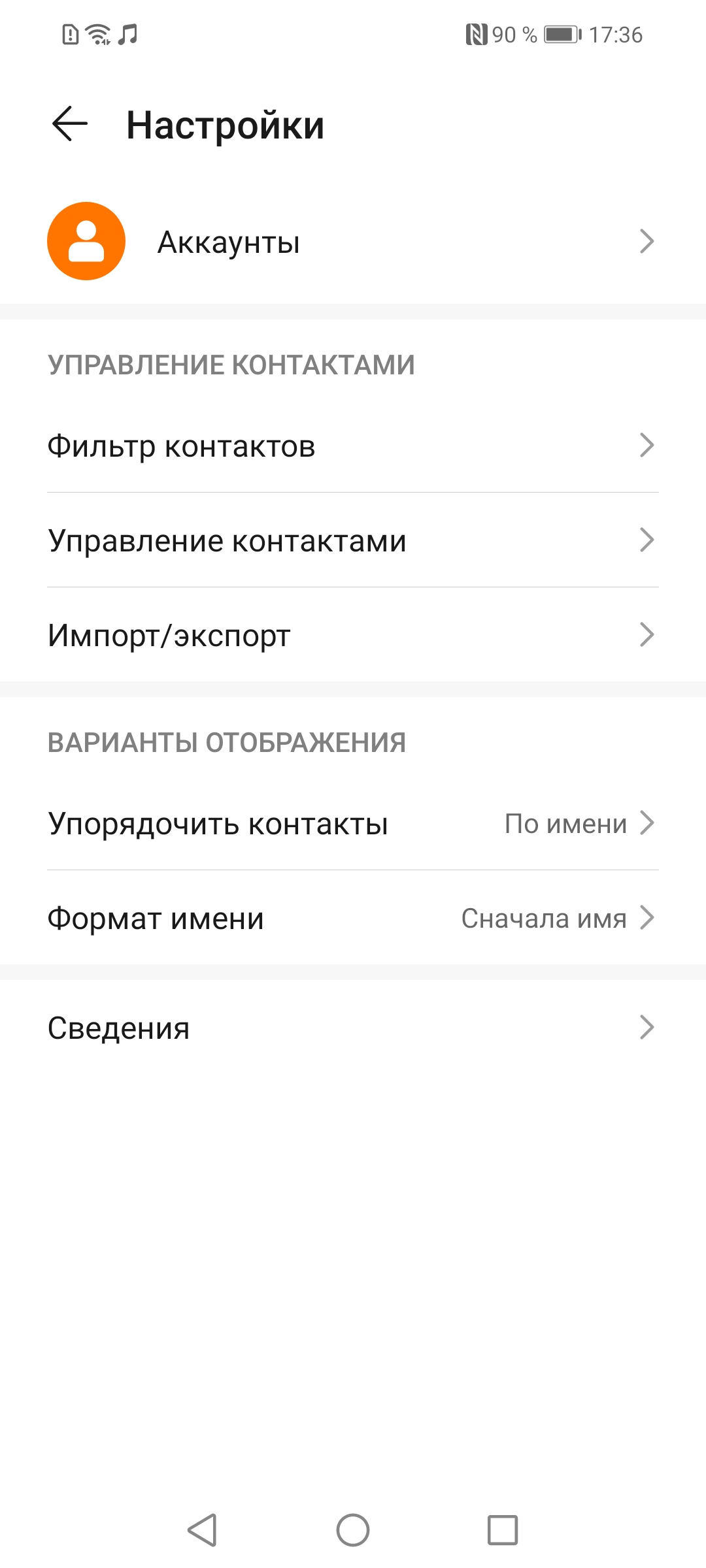
Task: Open recent apps from navigation bar
Action: pyautogui.click(x=503, y=1530)
